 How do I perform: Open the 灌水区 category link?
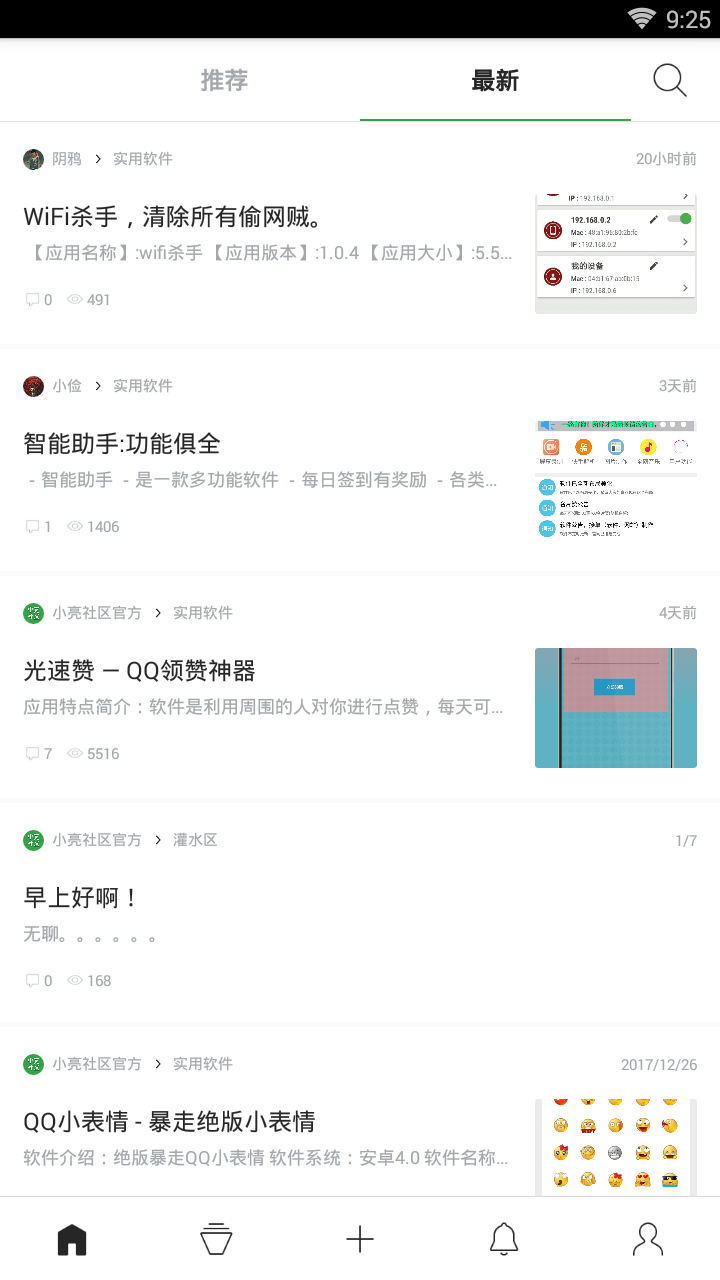coord(195,840)
